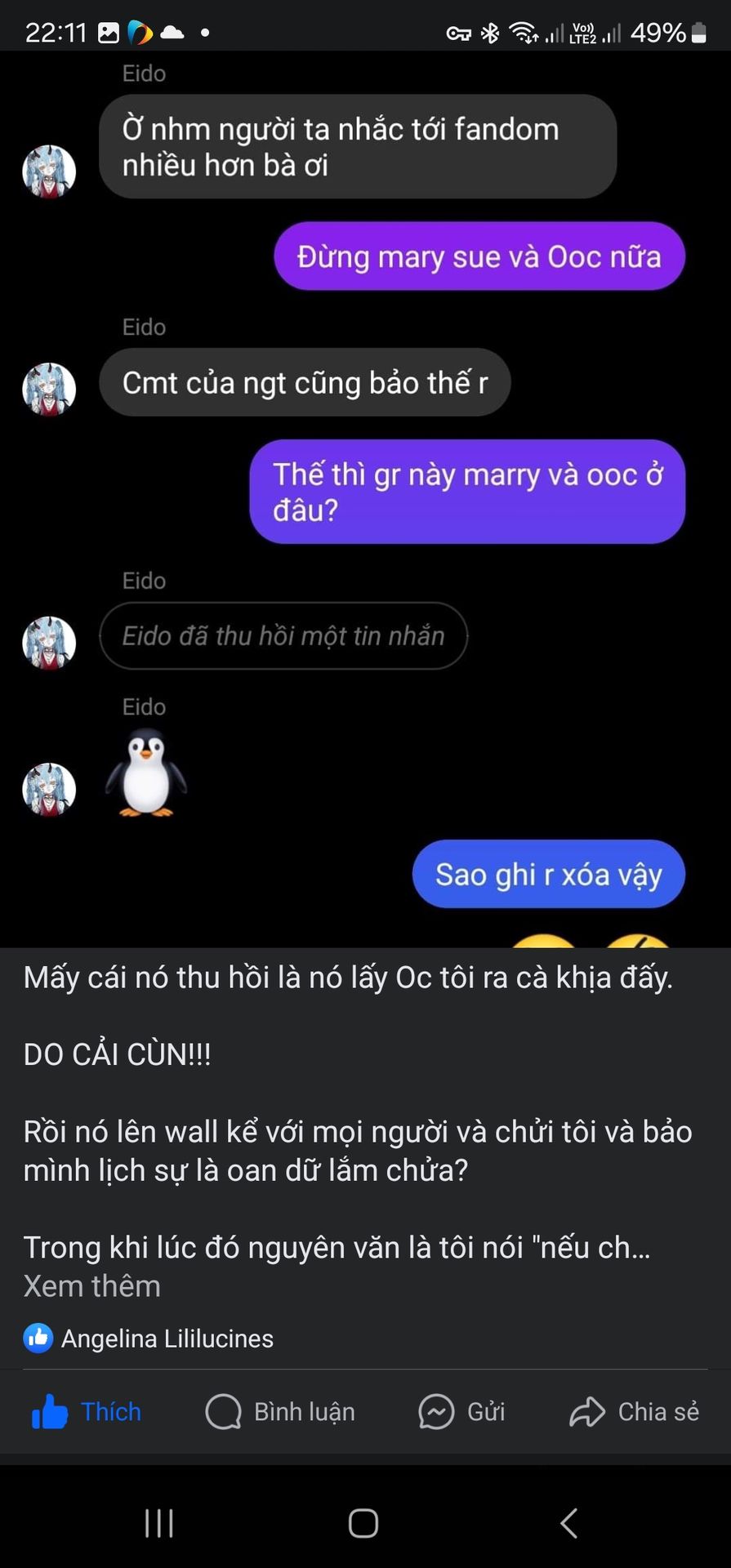
Task: Share the post with Chia sẻ
Action: coord(634,1412)
